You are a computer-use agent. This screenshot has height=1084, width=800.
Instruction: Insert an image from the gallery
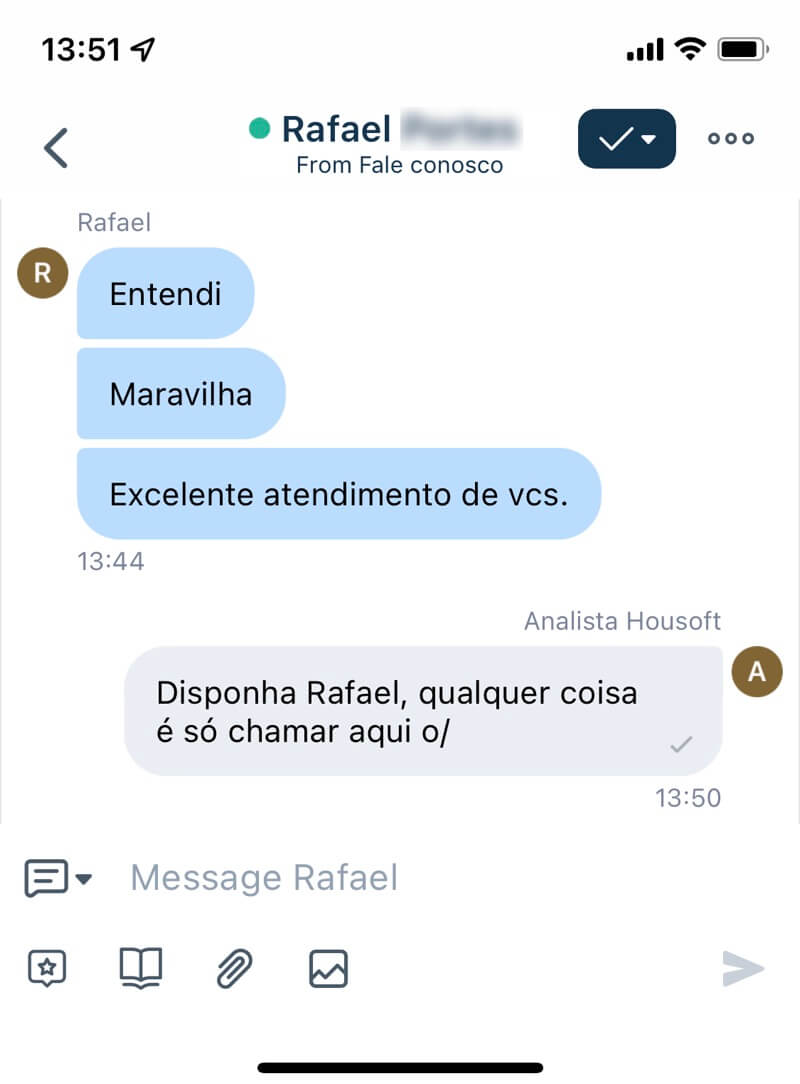(x=328, y=968)
